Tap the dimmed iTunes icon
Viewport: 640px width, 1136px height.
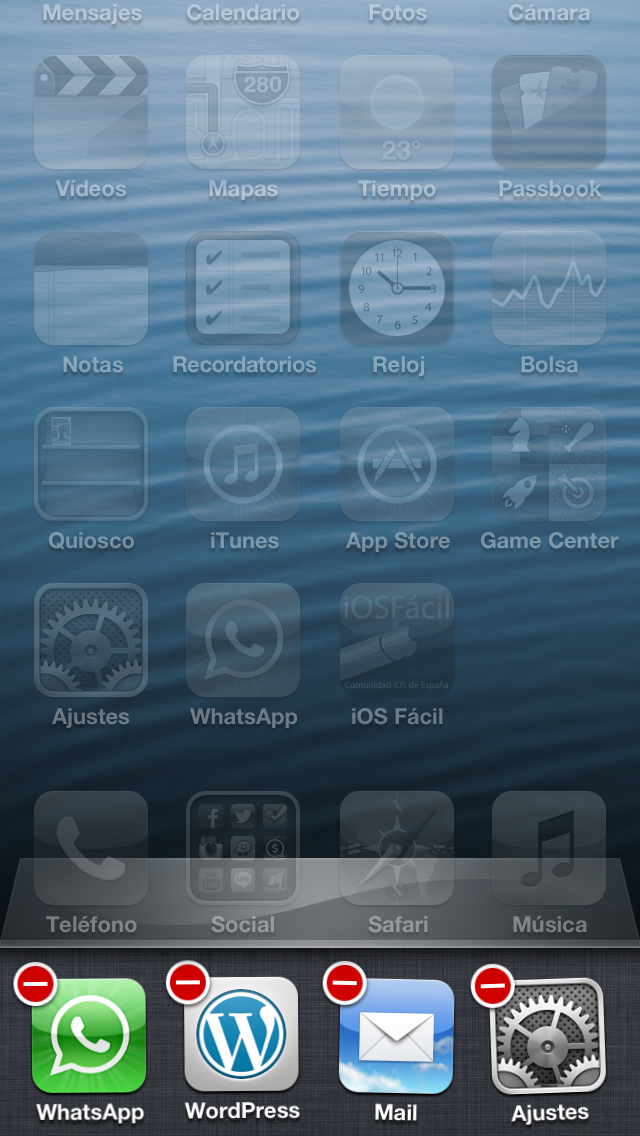tap(243, 464)
